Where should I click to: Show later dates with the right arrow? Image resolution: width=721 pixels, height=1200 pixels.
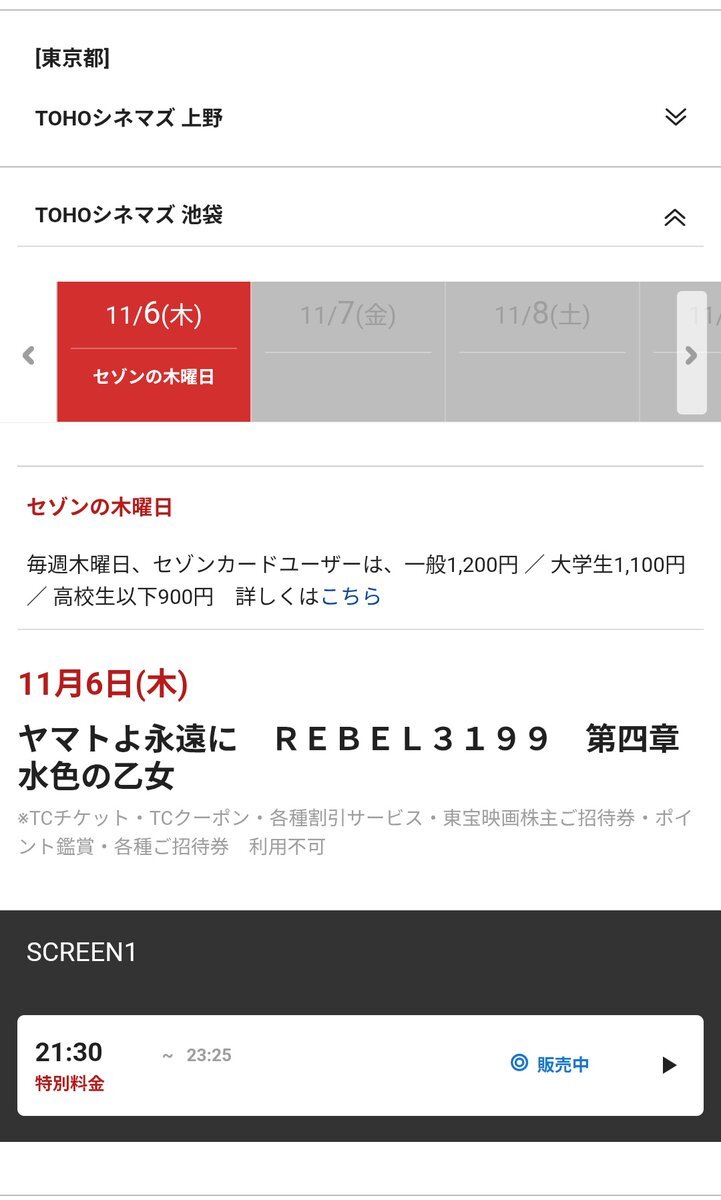click(x=690, y=355)
